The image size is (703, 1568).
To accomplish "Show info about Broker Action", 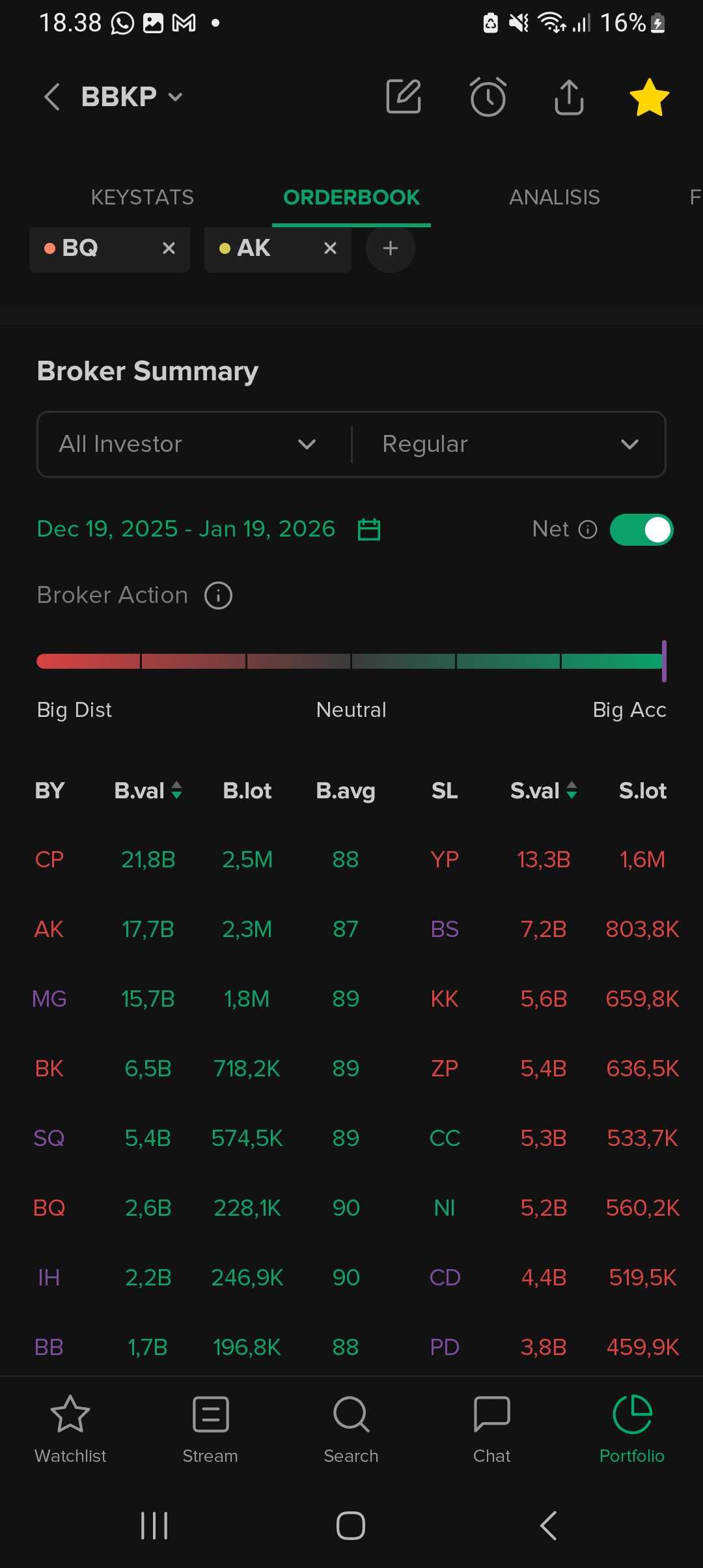I will [219, 595].
